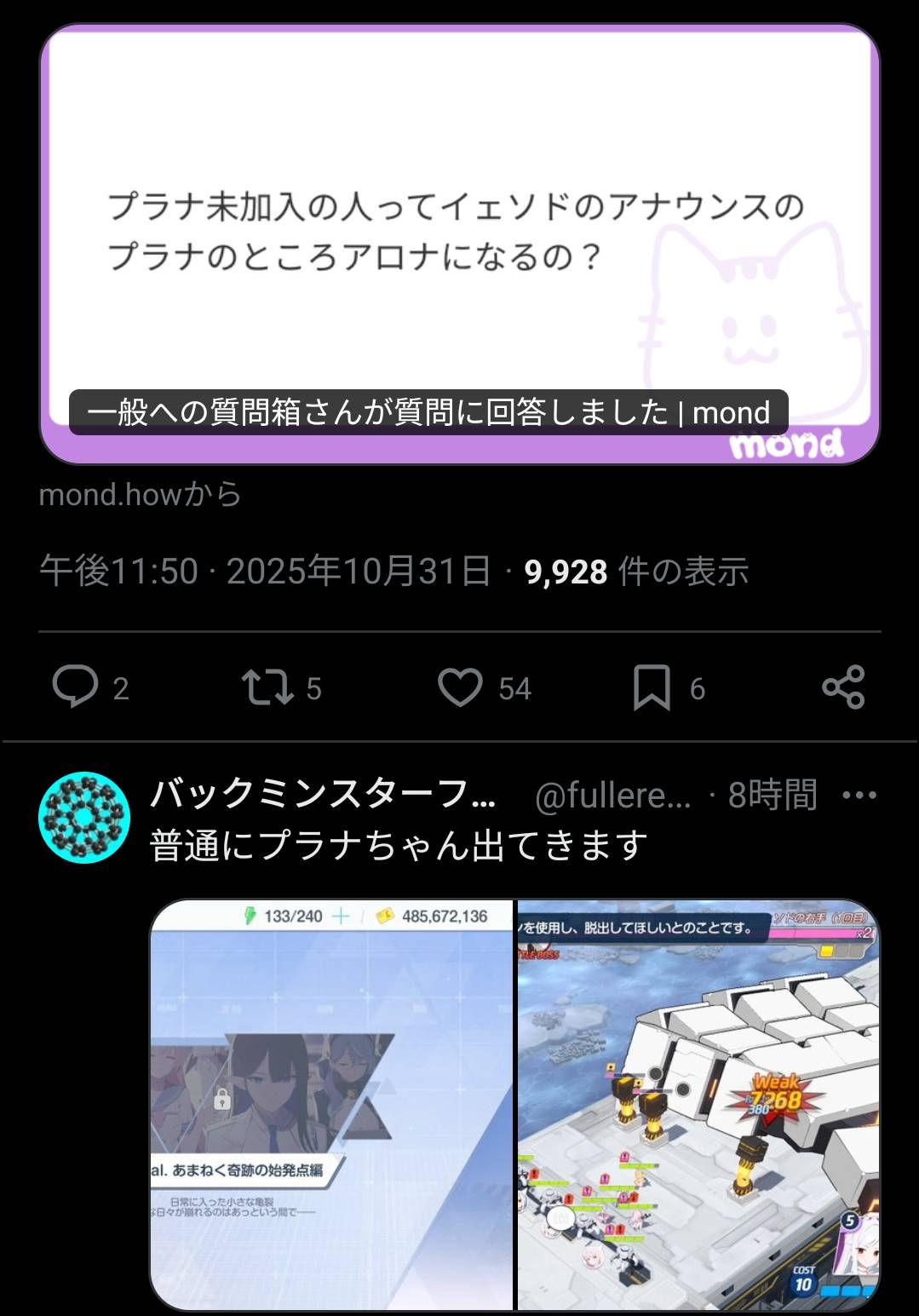Bookmark the main post
The width and height of the screenshot is (919, 1316).
[652, 687]
